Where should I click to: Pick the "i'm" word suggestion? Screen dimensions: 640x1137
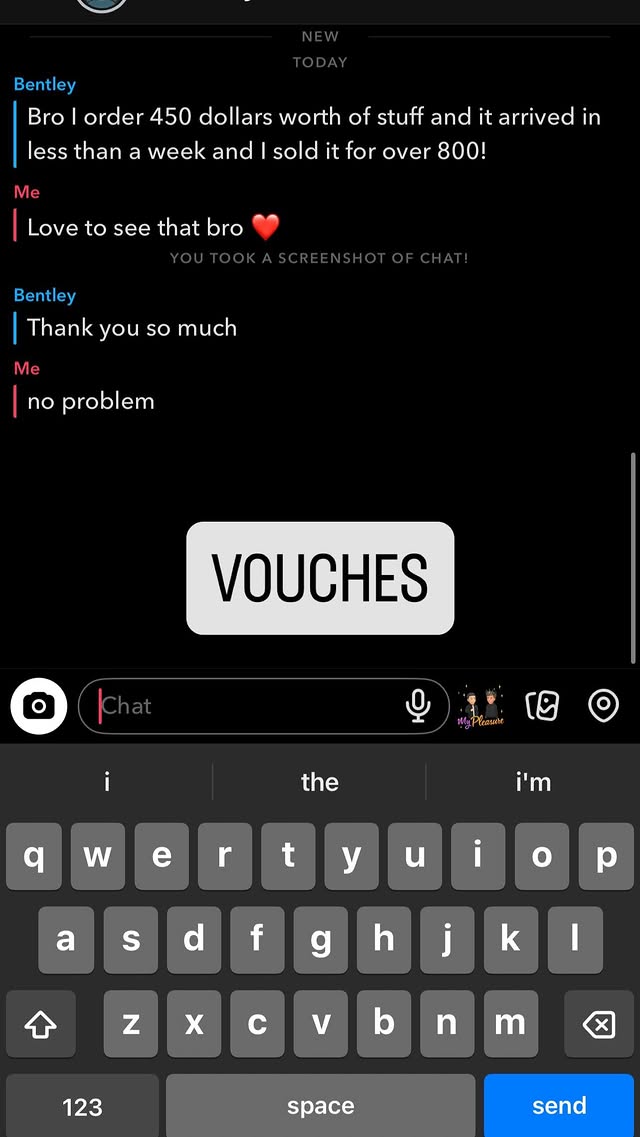pos(533,782)
